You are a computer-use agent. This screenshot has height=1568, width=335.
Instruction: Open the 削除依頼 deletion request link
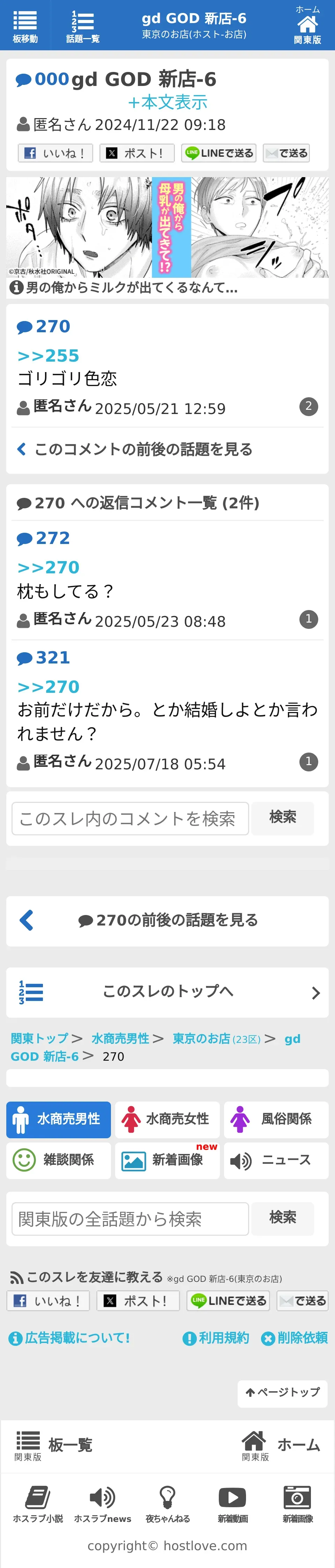click(x=295, y=1338)
